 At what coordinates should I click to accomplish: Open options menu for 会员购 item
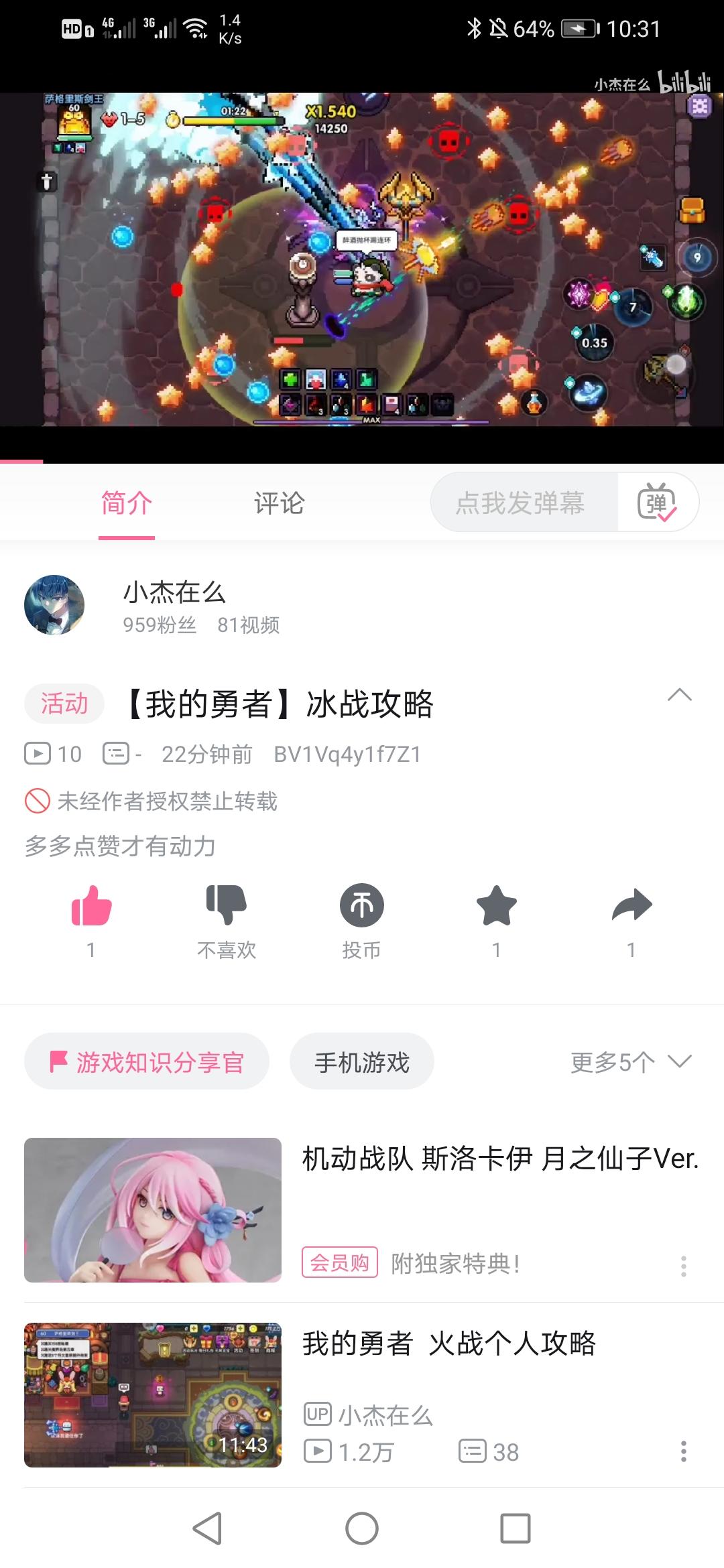coord(683,1266)
